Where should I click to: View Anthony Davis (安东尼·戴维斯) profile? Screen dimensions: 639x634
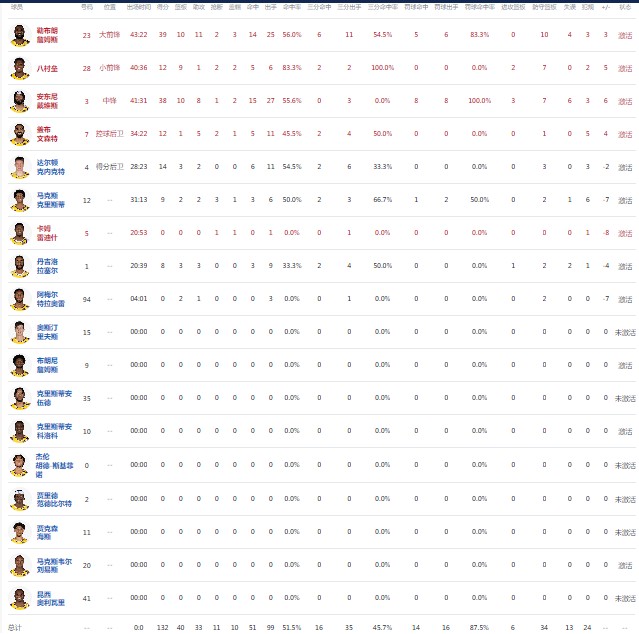tap(49, 101)
